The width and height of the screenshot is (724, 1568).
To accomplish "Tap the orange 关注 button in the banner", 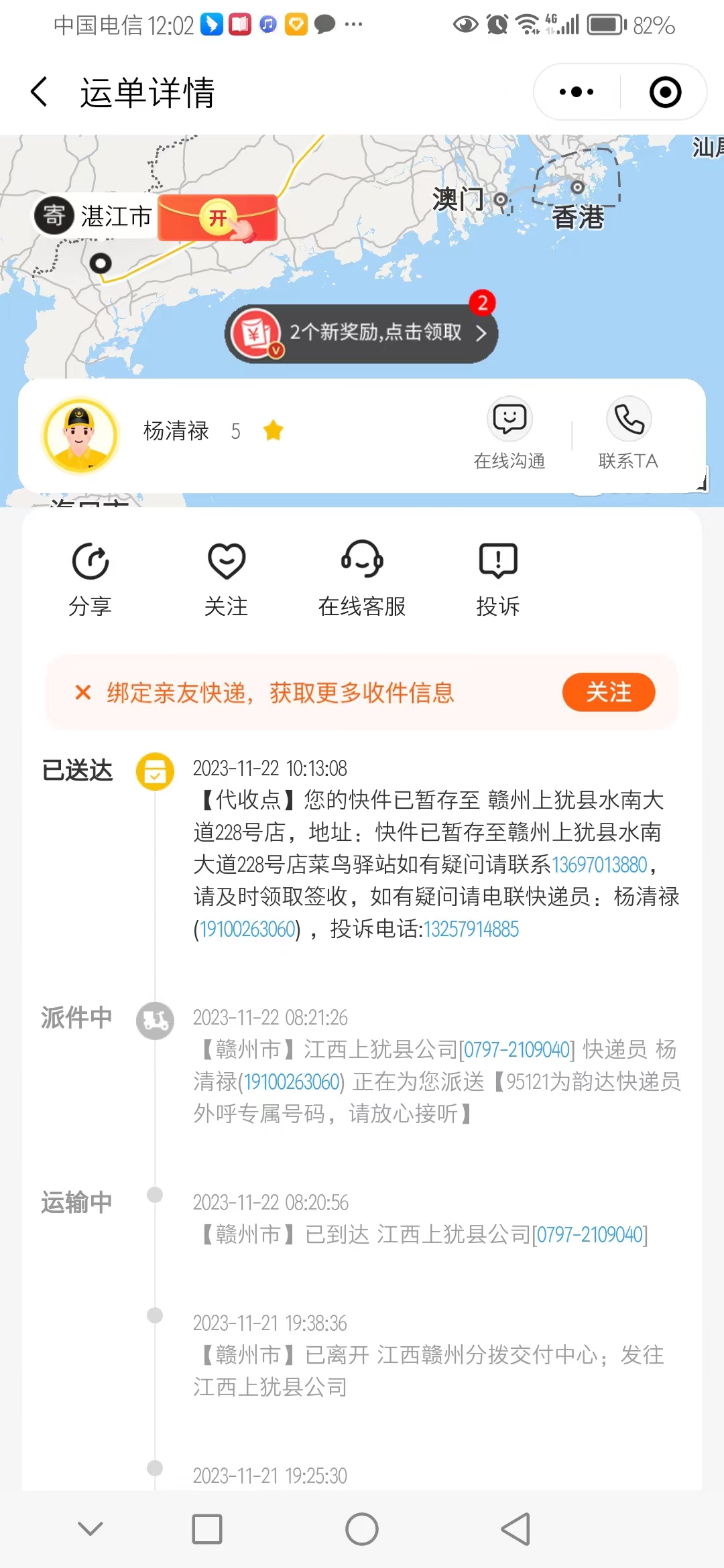I will point(609,692).
